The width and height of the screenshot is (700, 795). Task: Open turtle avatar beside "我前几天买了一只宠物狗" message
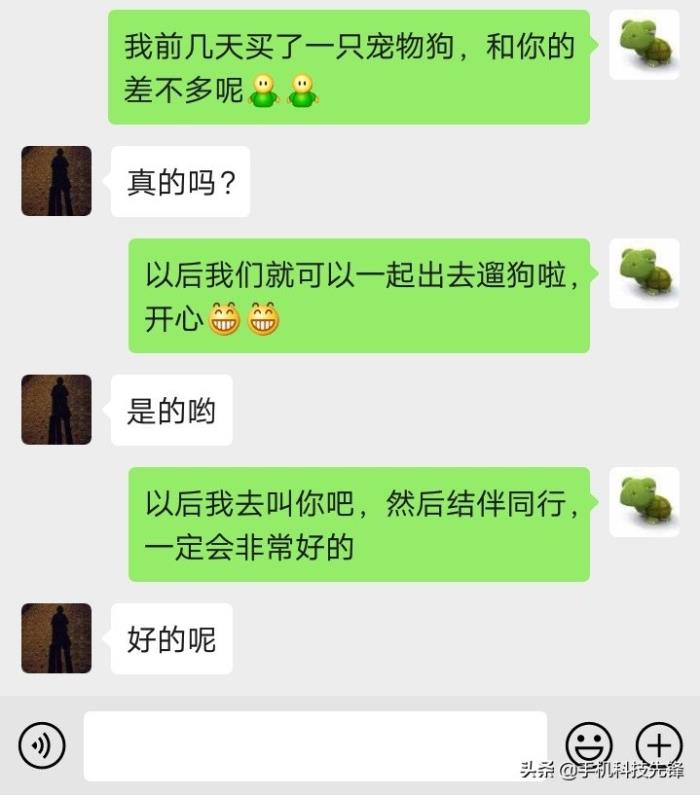tap(644, 45)
